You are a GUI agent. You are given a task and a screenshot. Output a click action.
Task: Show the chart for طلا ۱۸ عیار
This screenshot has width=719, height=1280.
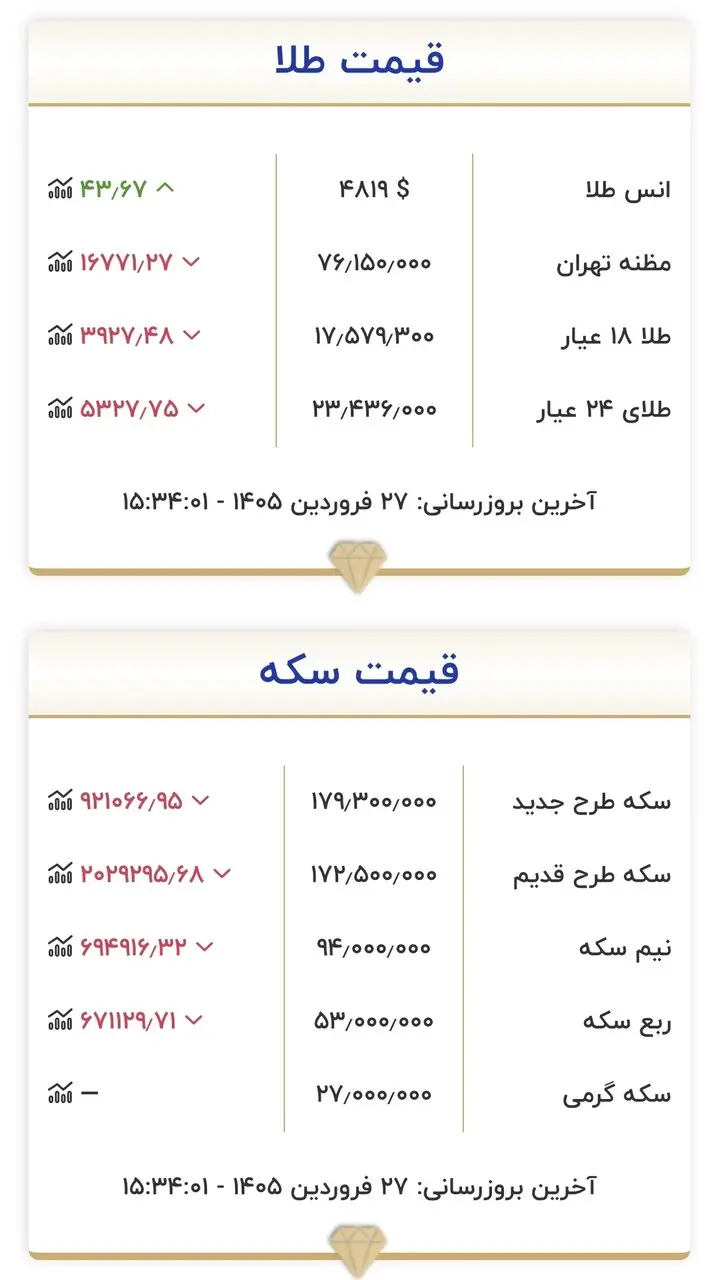point(60,335)
